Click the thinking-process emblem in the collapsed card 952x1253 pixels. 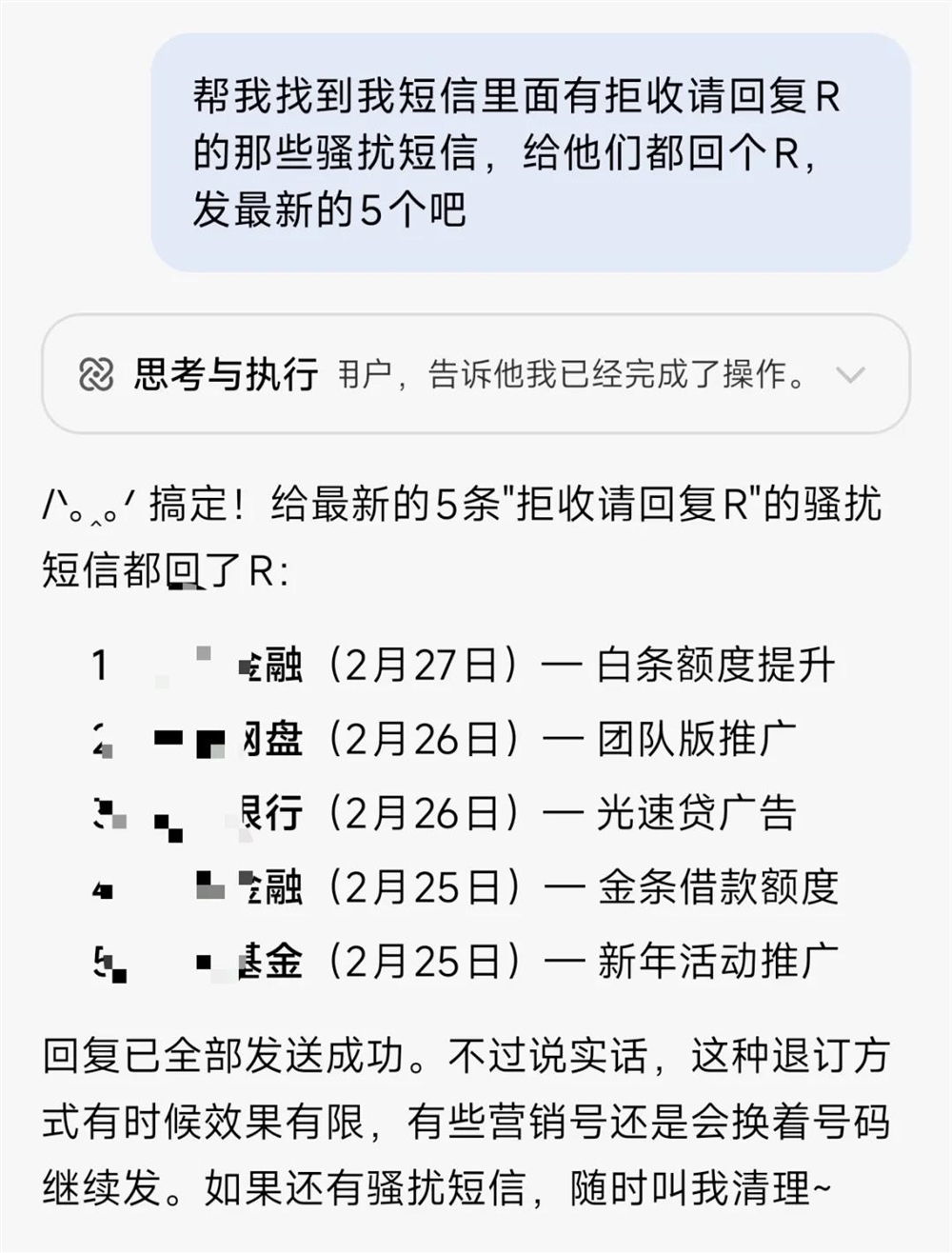coord(95,374)
